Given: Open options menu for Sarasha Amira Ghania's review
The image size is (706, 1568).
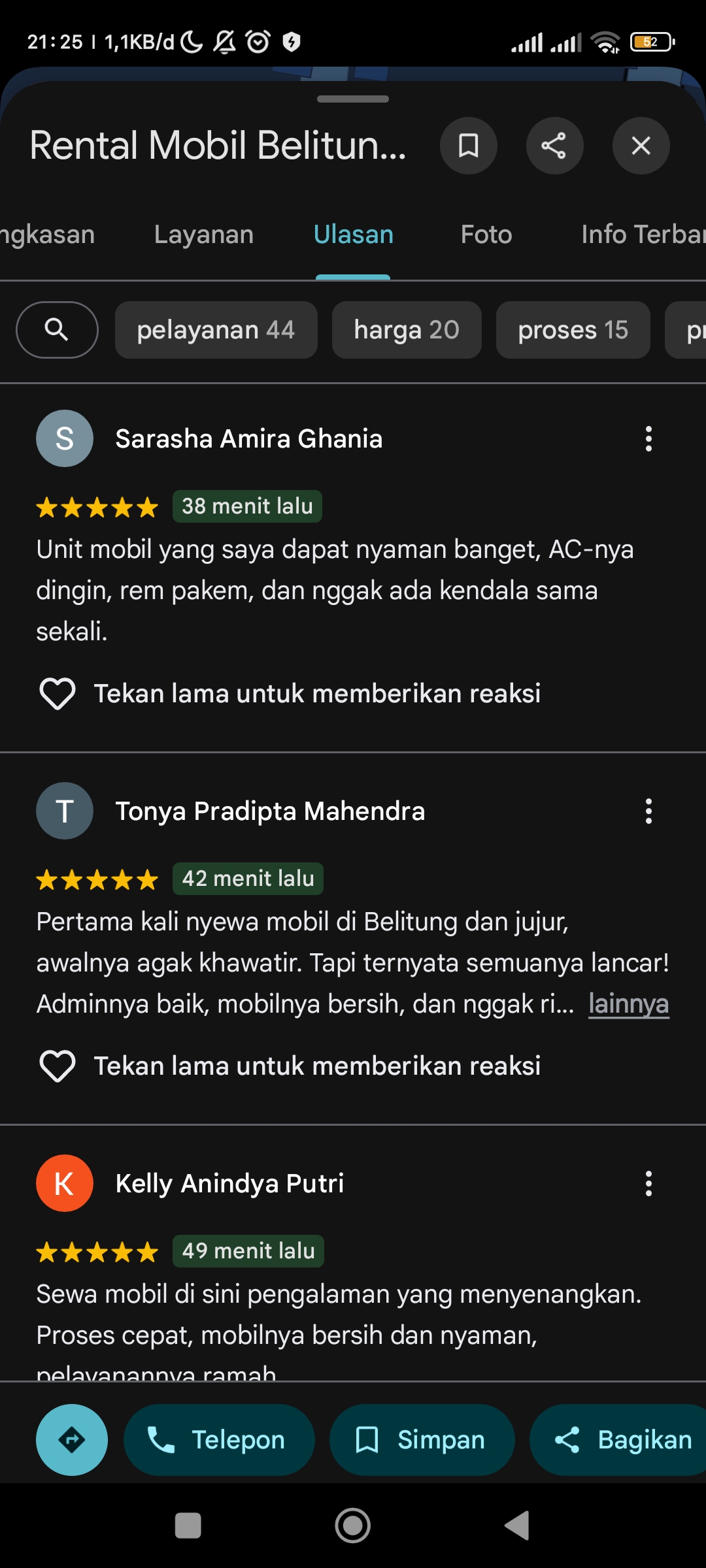Looking at the screenshot, I should tap(648, 439).
